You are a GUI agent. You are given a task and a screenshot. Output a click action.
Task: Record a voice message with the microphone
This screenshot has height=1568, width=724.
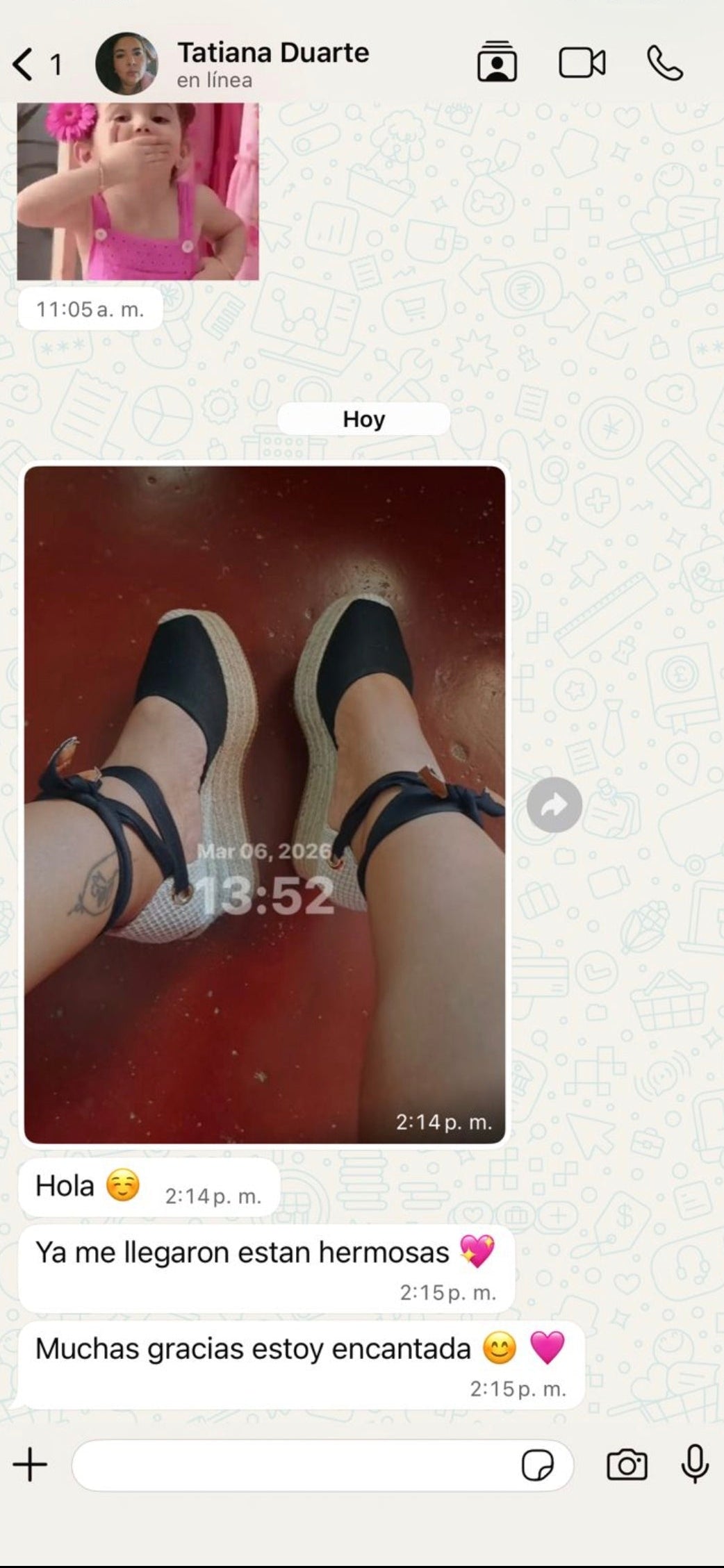click(694, 1464)
